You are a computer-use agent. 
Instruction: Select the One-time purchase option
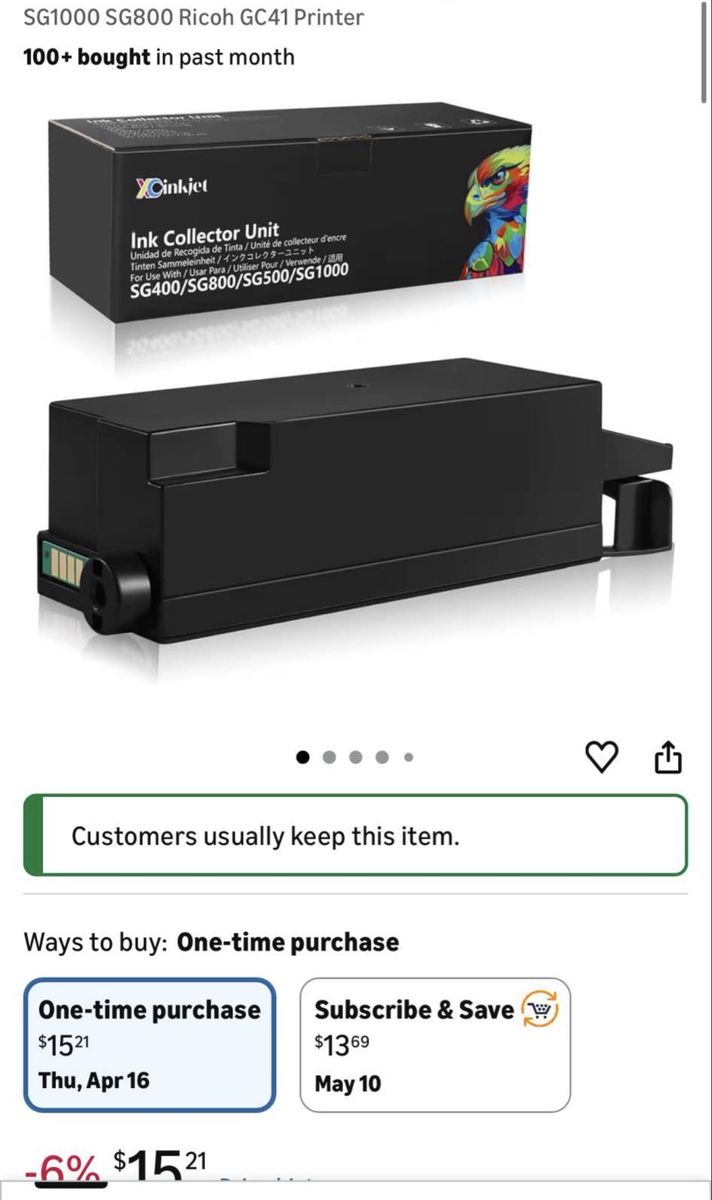coord(149,1044)
